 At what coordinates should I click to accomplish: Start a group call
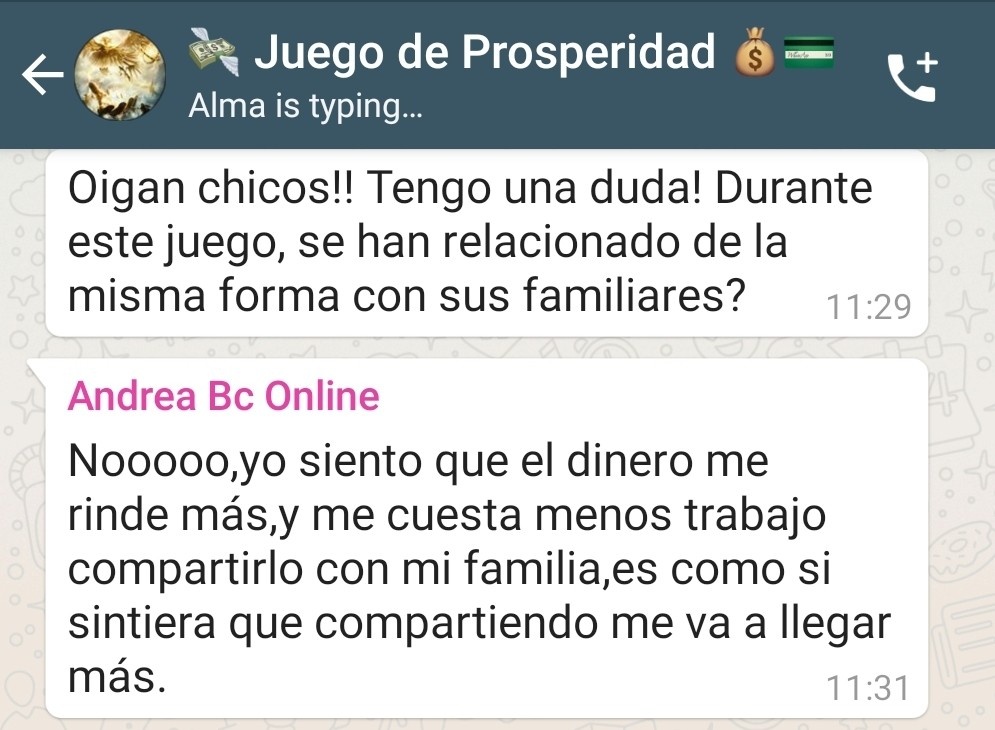(x=913, y=77)
